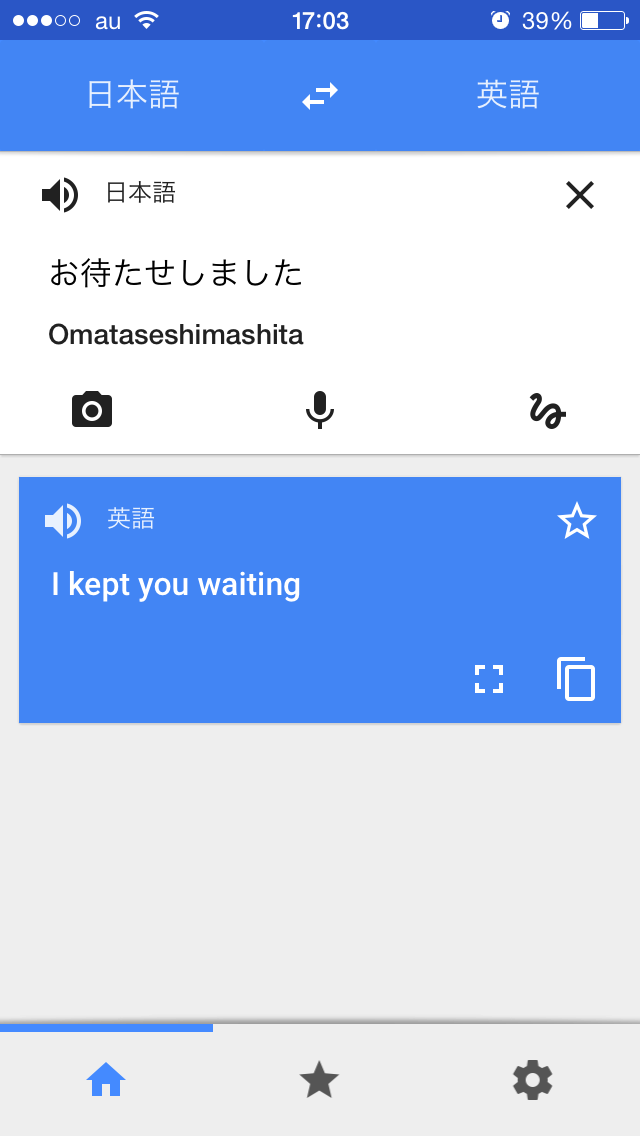Edit the text お待たせしました
Image resolution: width=640 pixels, height=1136 pixels.
176,274
